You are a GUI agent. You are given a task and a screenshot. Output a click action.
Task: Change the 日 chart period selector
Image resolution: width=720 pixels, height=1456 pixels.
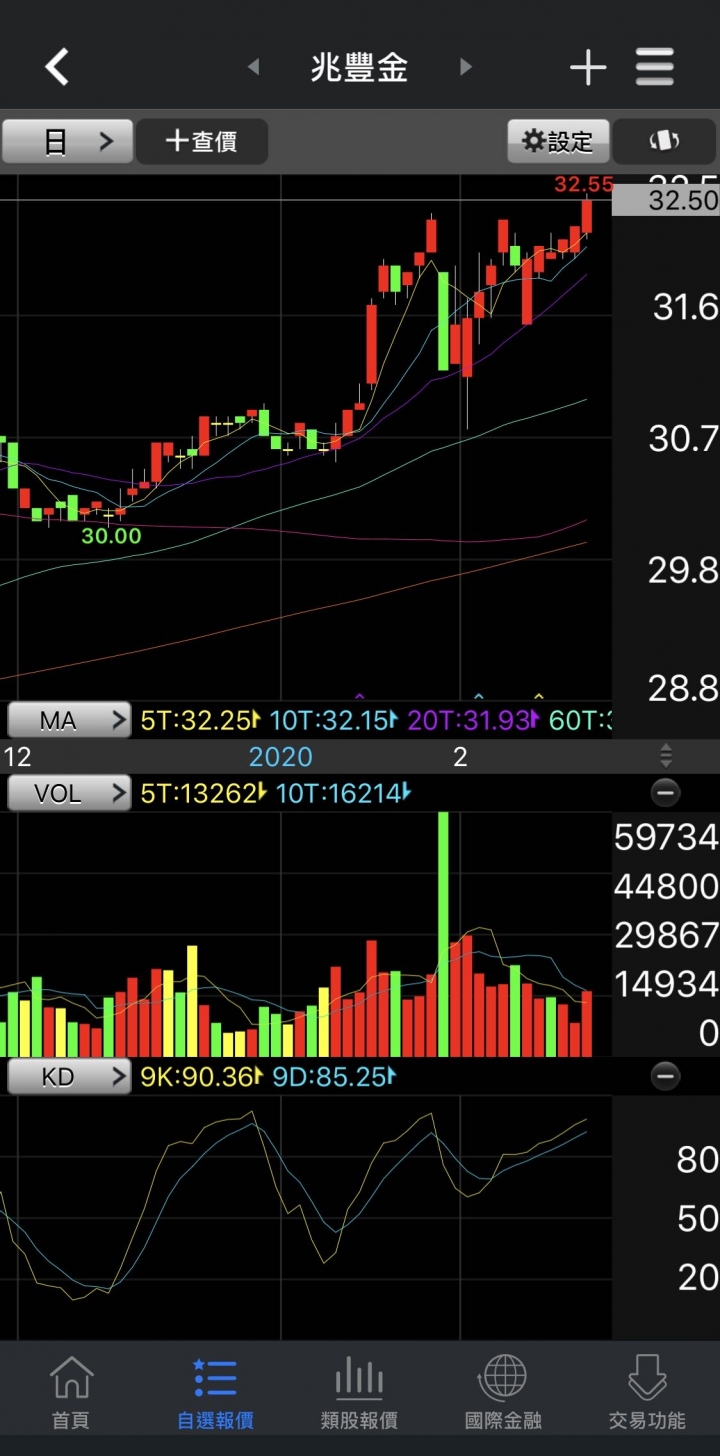tap(68, 141)
